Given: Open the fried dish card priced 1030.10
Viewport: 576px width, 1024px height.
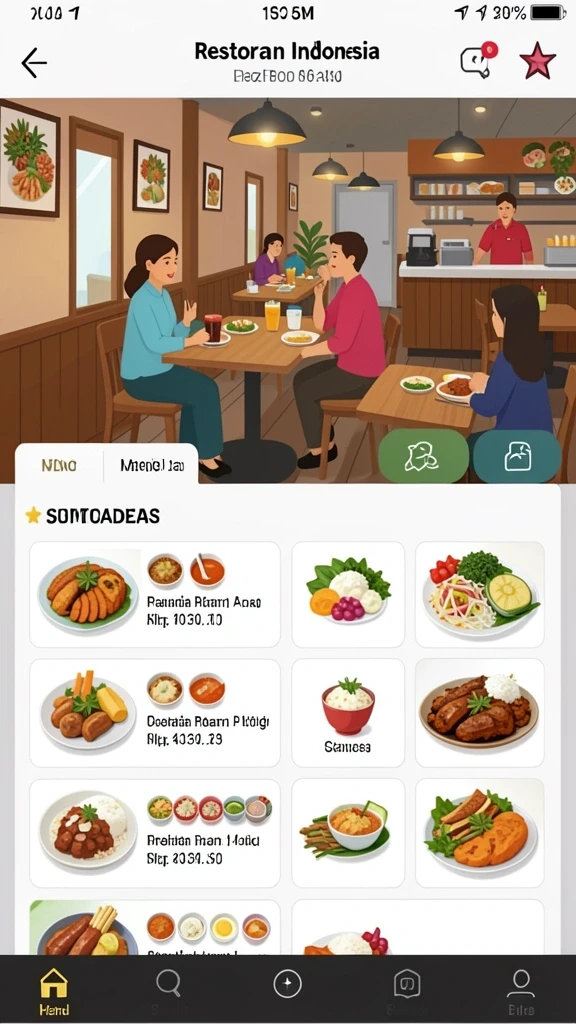Looking at the screenshot, I should (x=155, y=594).
